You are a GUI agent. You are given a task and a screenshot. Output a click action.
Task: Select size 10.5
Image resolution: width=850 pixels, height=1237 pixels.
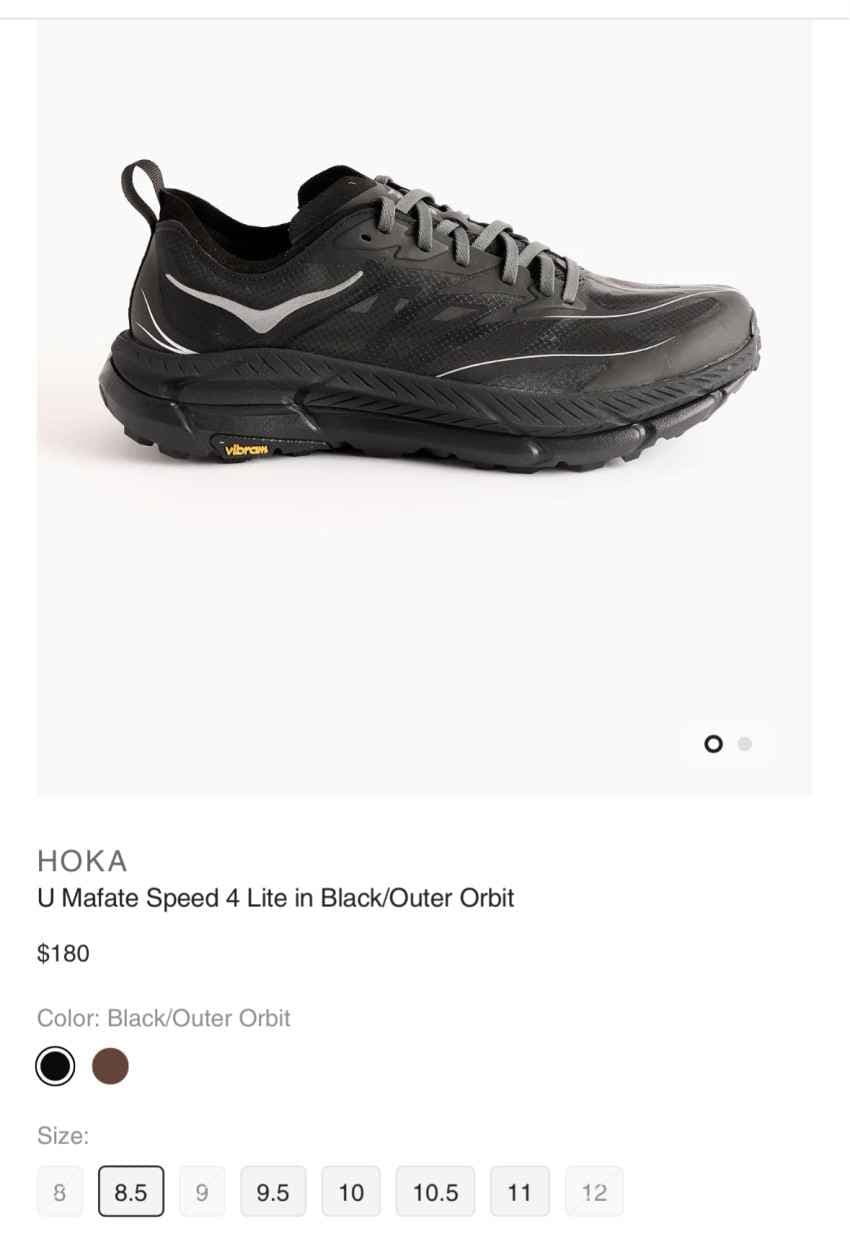point(436,1192)
